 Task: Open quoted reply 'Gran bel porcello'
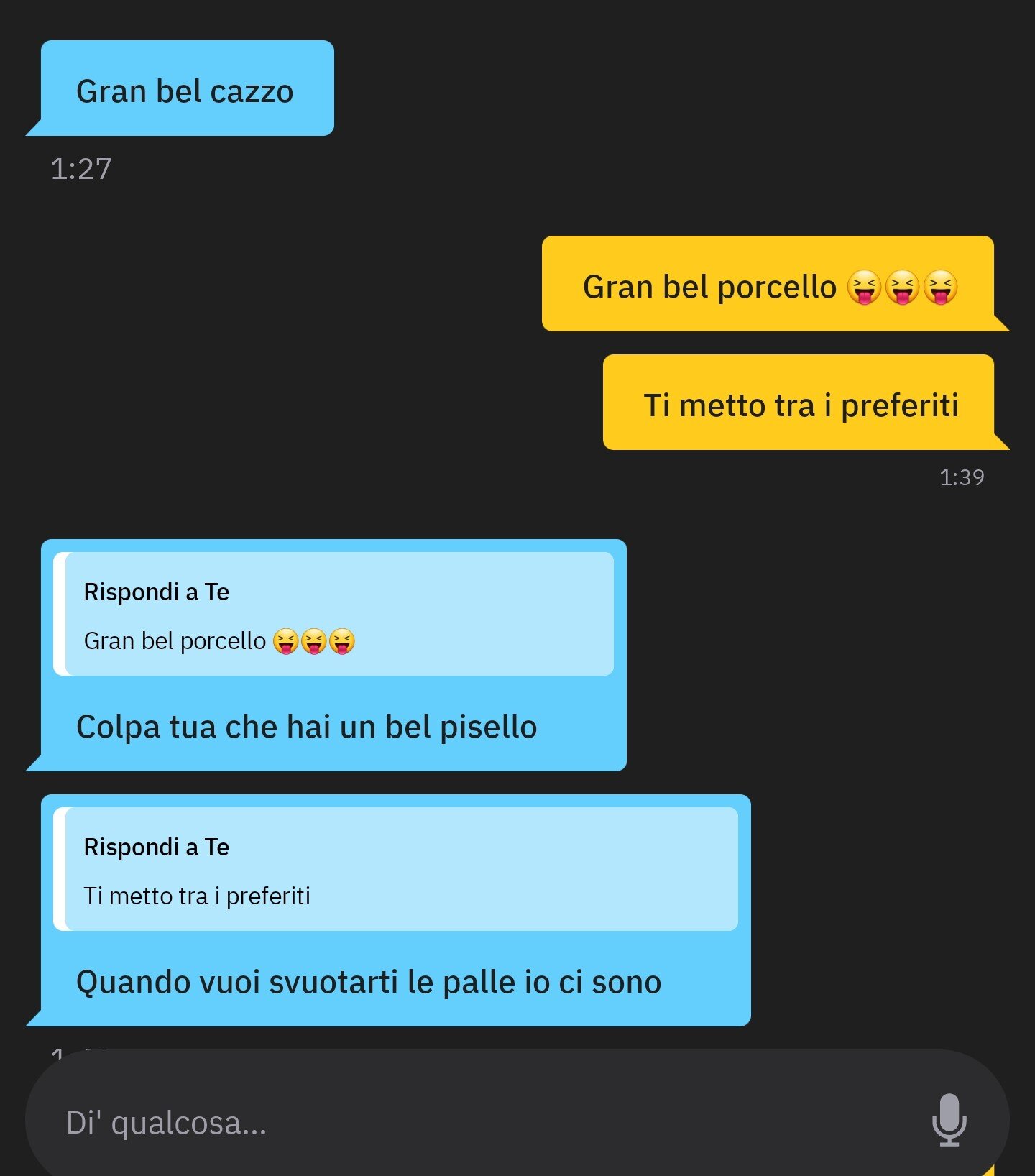[333, 615]
